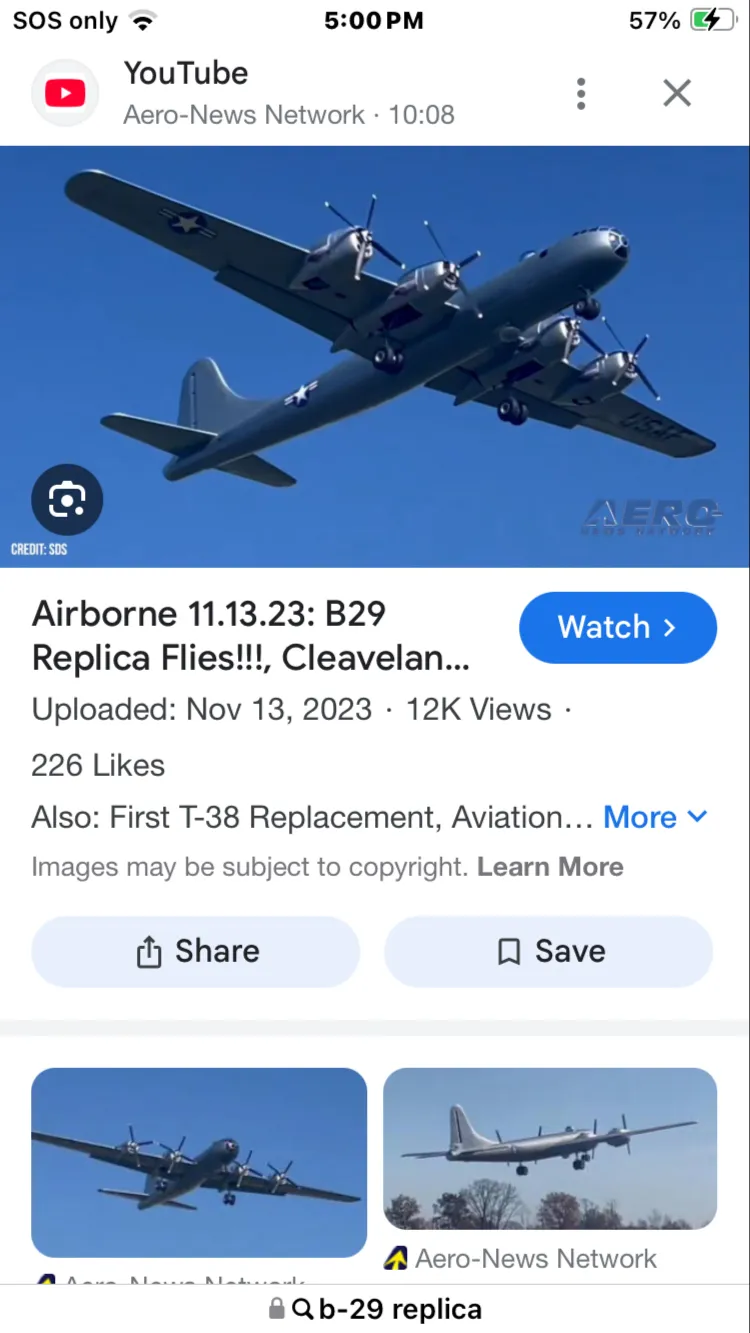This screenshot has height=1333, width=750.
Task: Open related image of bomber above trees
Action: point(550,1148)
